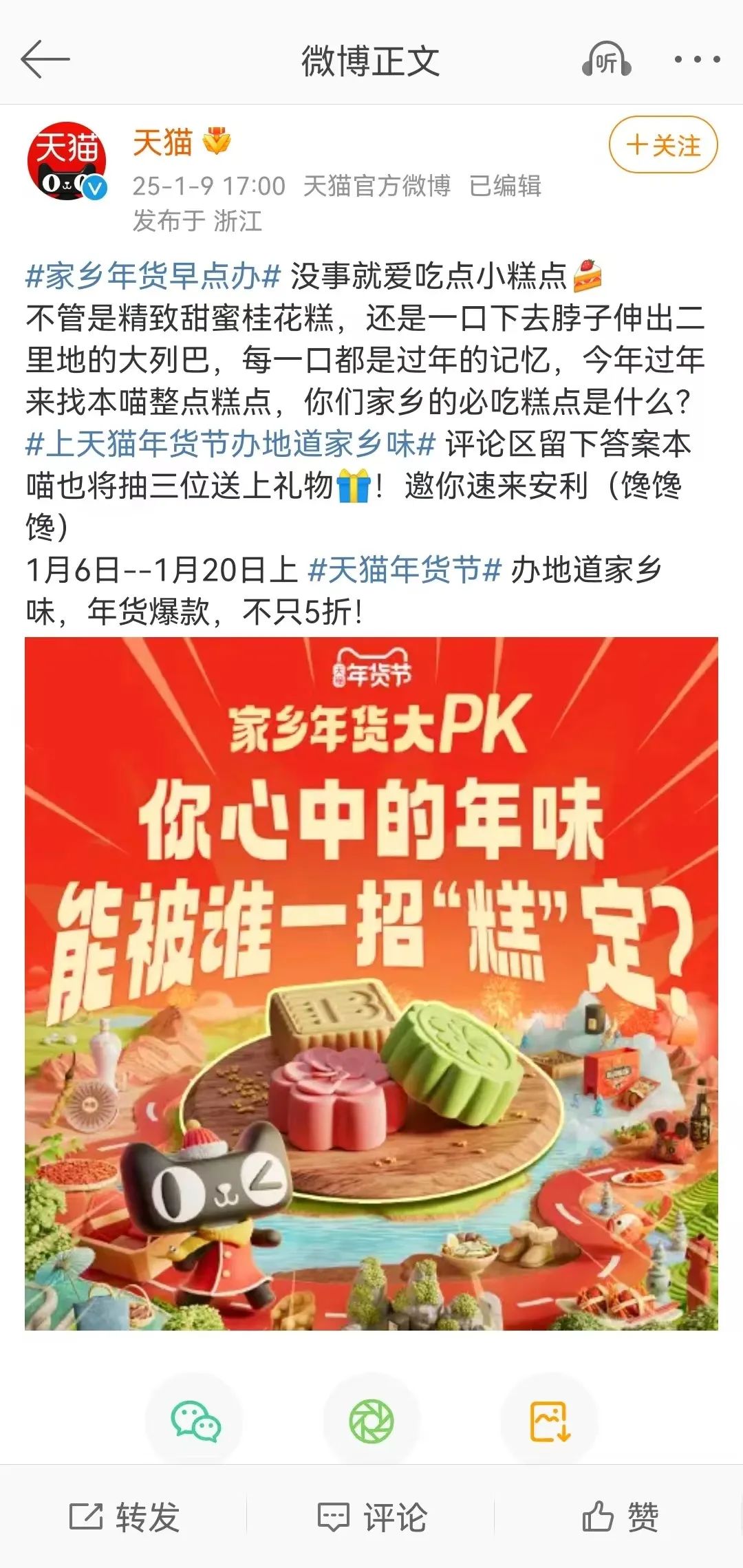Open the #天猫年货节# hashtag link
743x1568 pixels.
click(x=405, y=570)
